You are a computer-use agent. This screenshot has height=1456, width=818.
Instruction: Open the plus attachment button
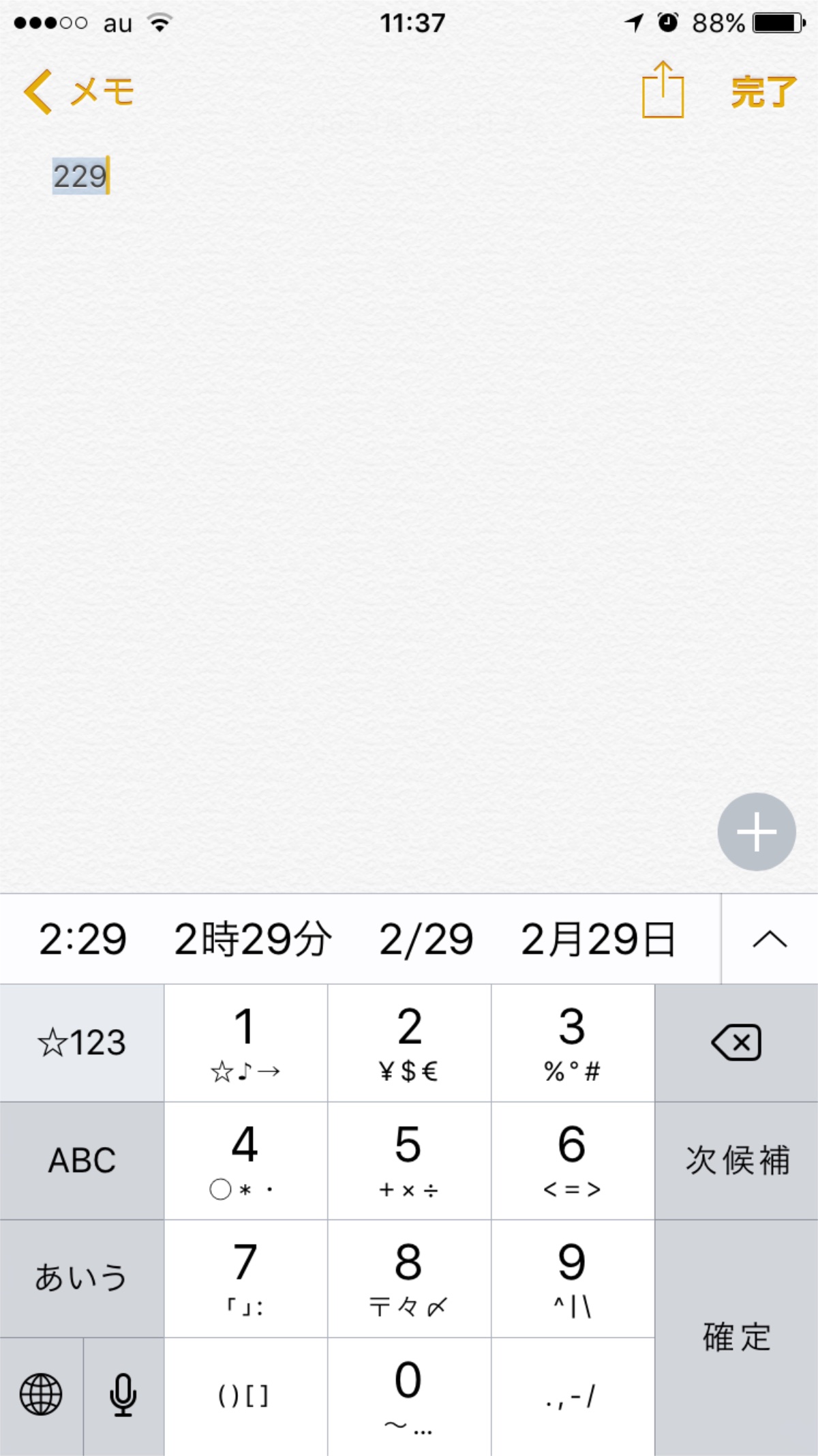757,831
